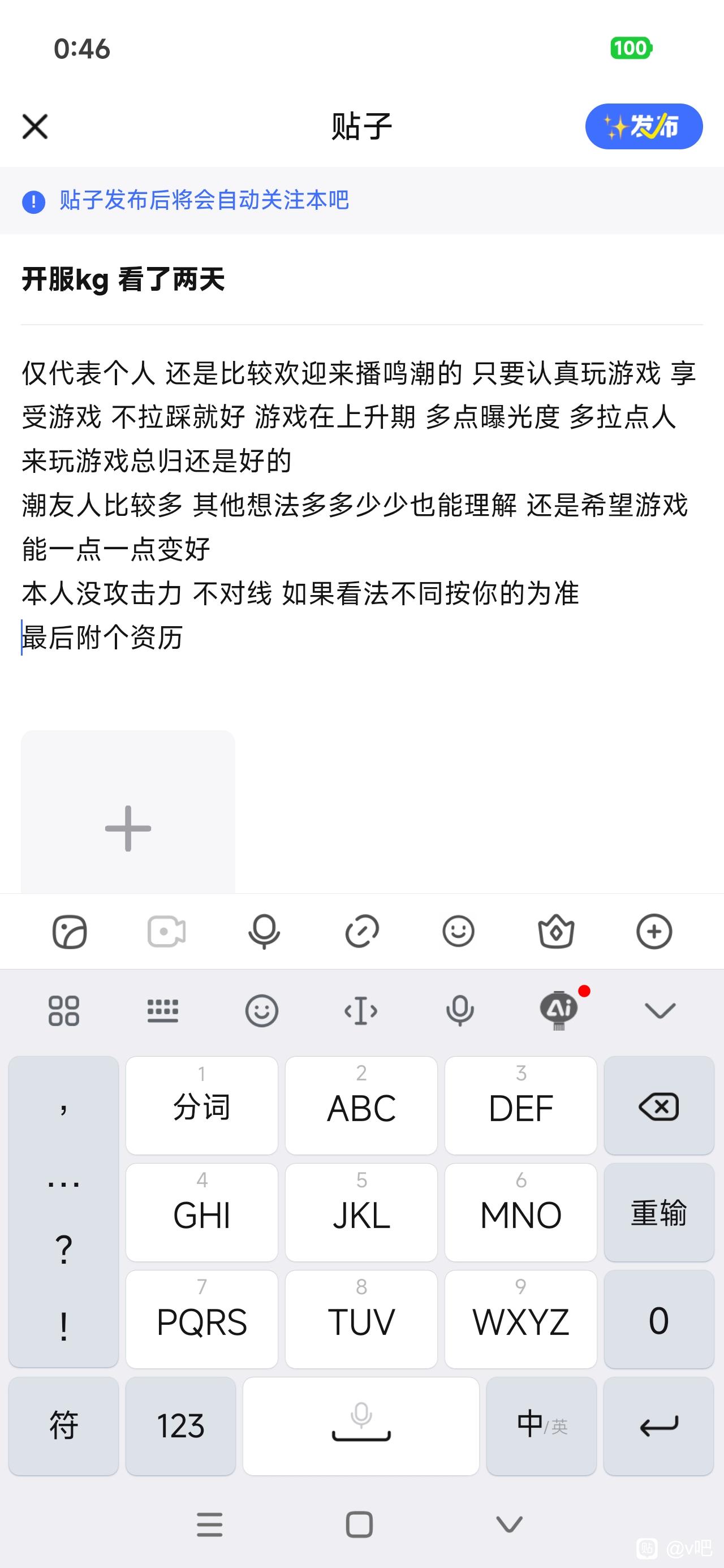Collapse the keyboard with down chevron

click(660, 1011)
